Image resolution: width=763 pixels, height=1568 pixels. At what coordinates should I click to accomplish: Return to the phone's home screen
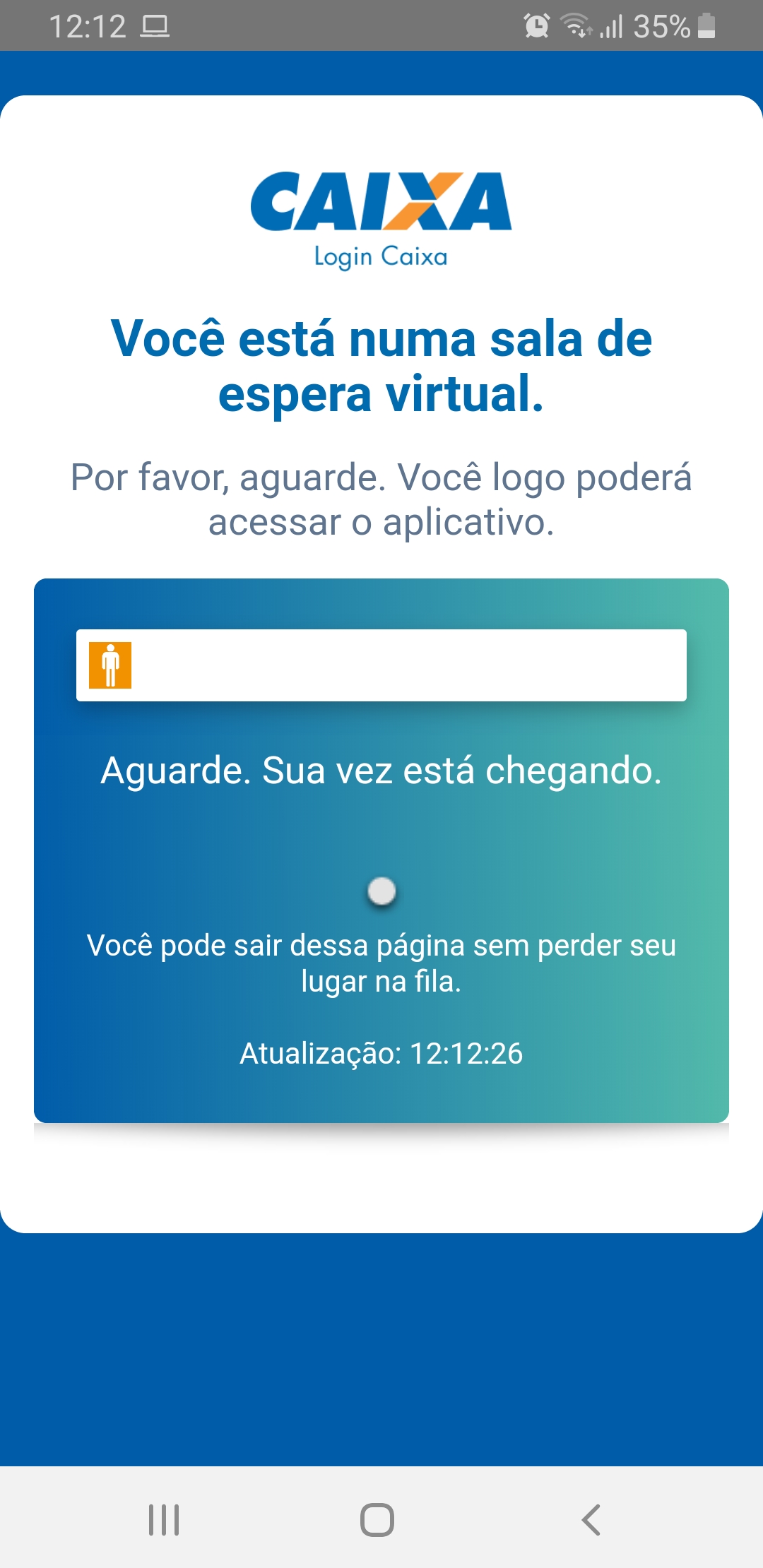pyautogui.click(x=377, y=1519)
